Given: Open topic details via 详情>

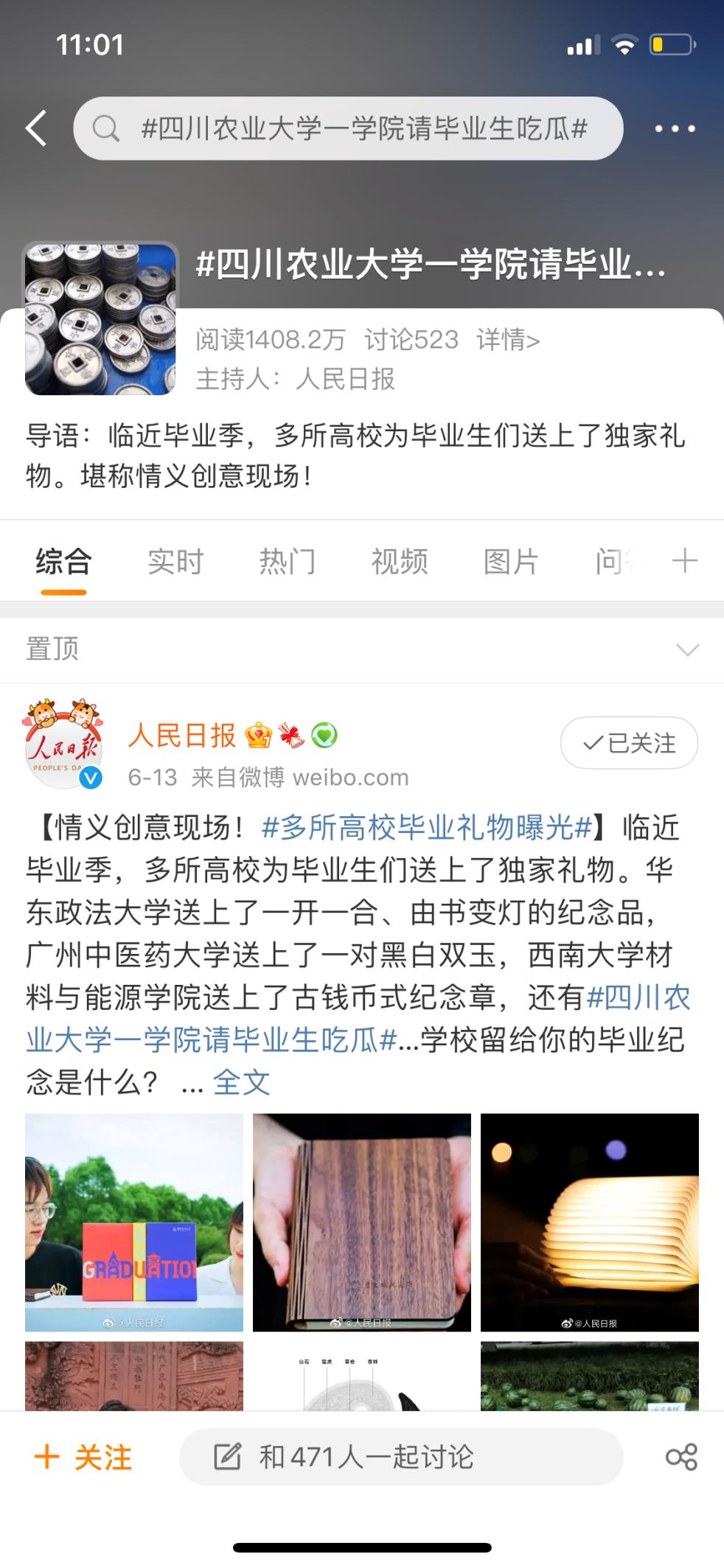Looking at the screenshot, I should pos(508,340).
